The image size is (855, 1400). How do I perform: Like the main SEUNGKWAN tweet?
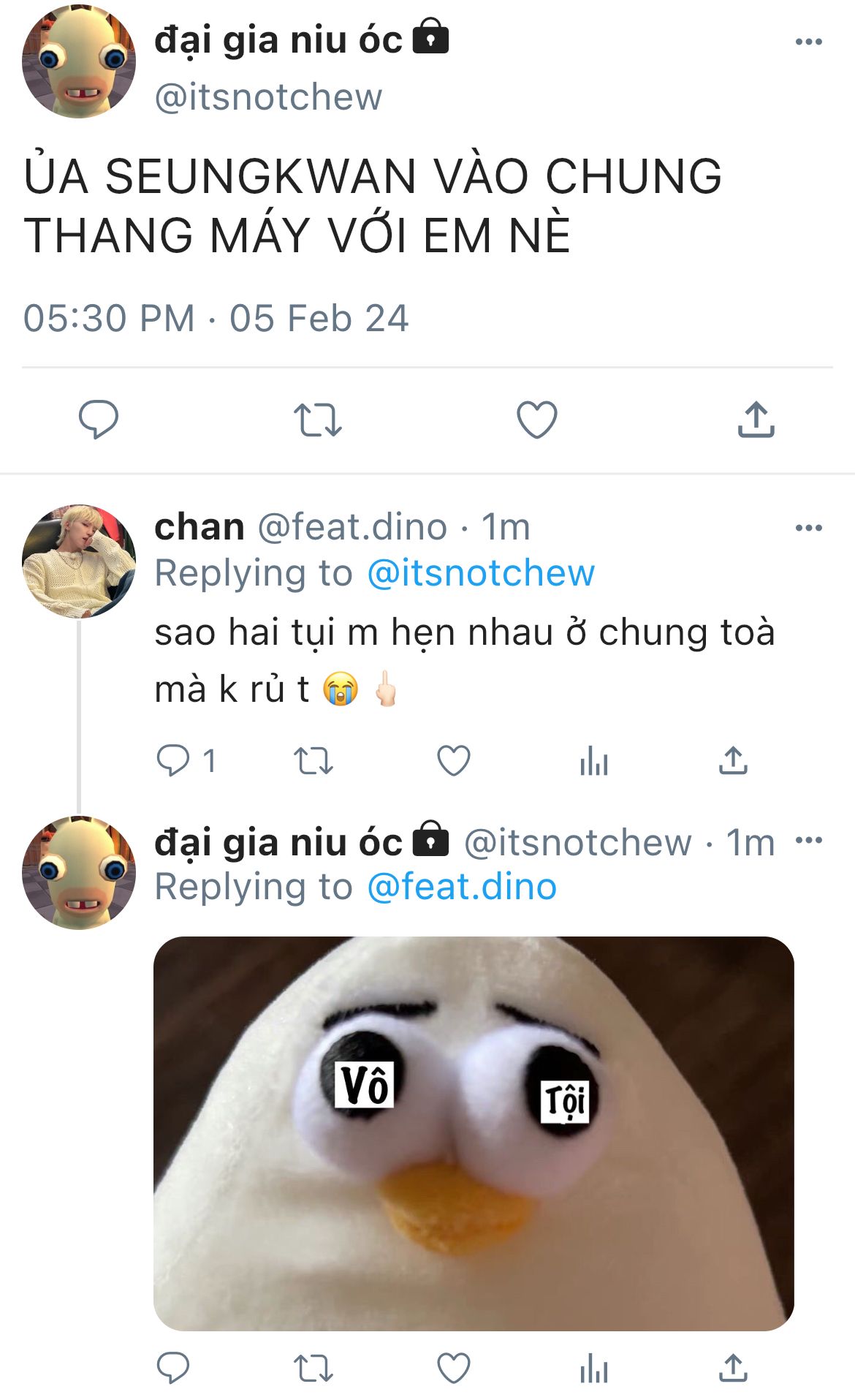point(537,420)
